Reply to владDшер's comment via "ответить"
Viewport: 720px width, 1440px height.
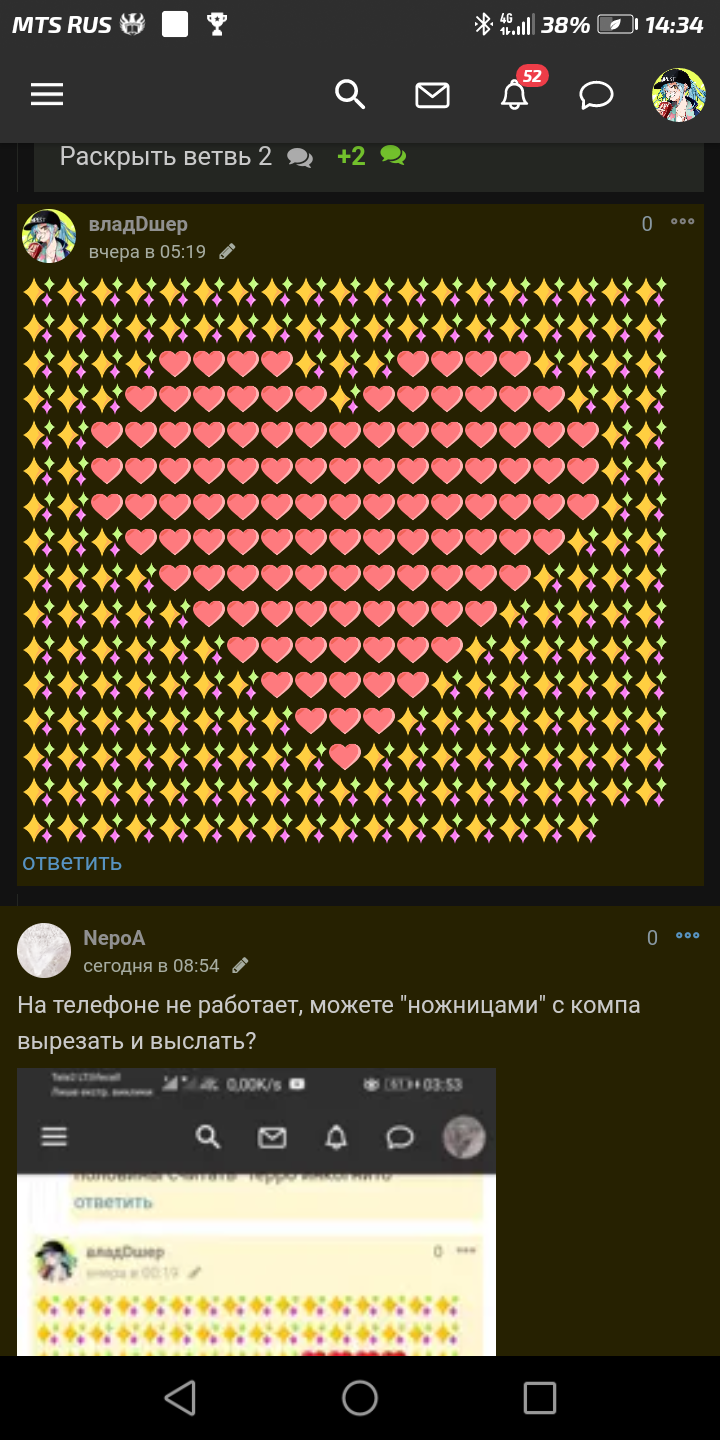point(72,862)
